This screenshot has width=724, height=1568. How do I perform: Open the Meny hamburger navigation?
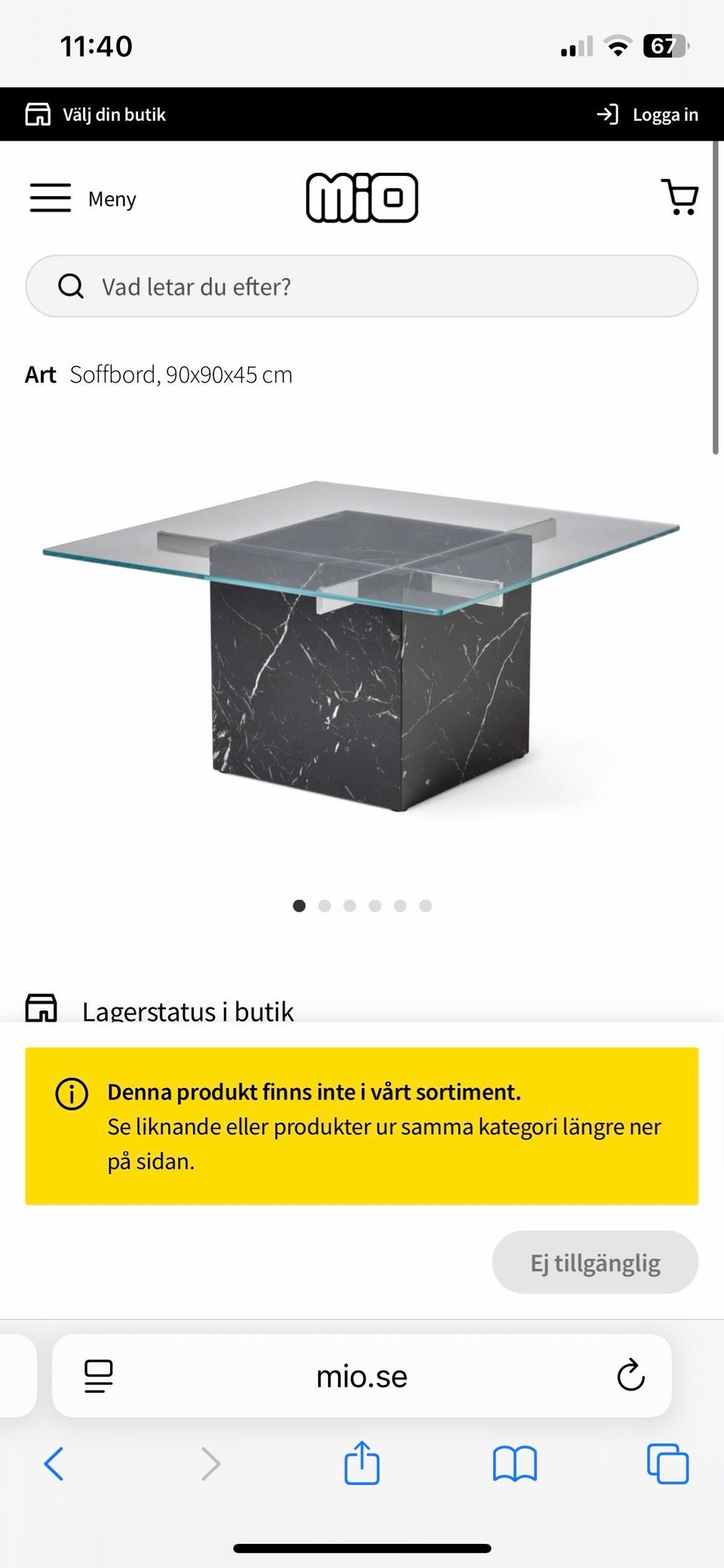point(51,198)
